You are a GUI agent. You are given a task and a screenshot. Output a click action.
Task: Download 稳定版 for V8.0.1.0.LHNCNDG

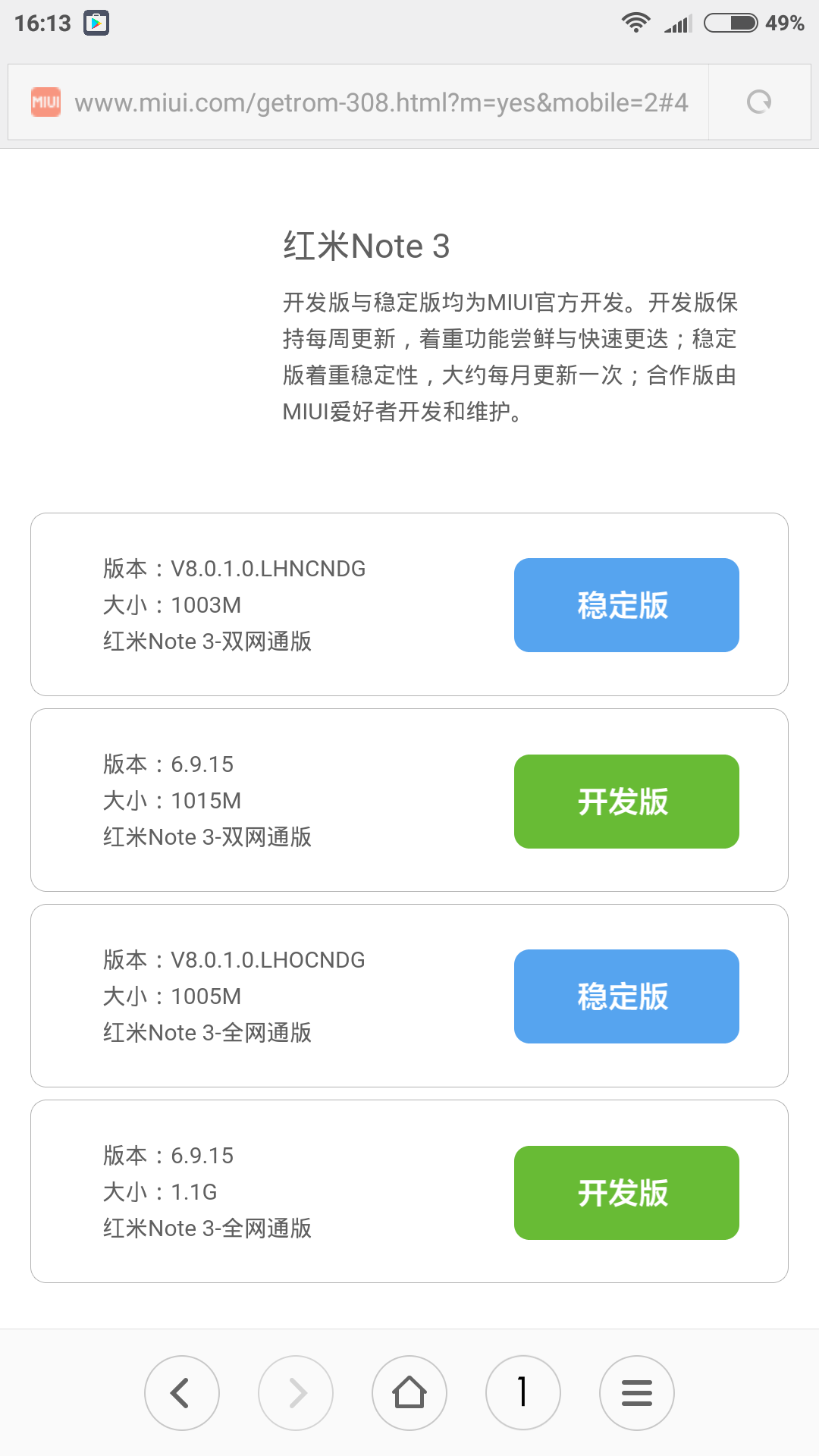626,605
